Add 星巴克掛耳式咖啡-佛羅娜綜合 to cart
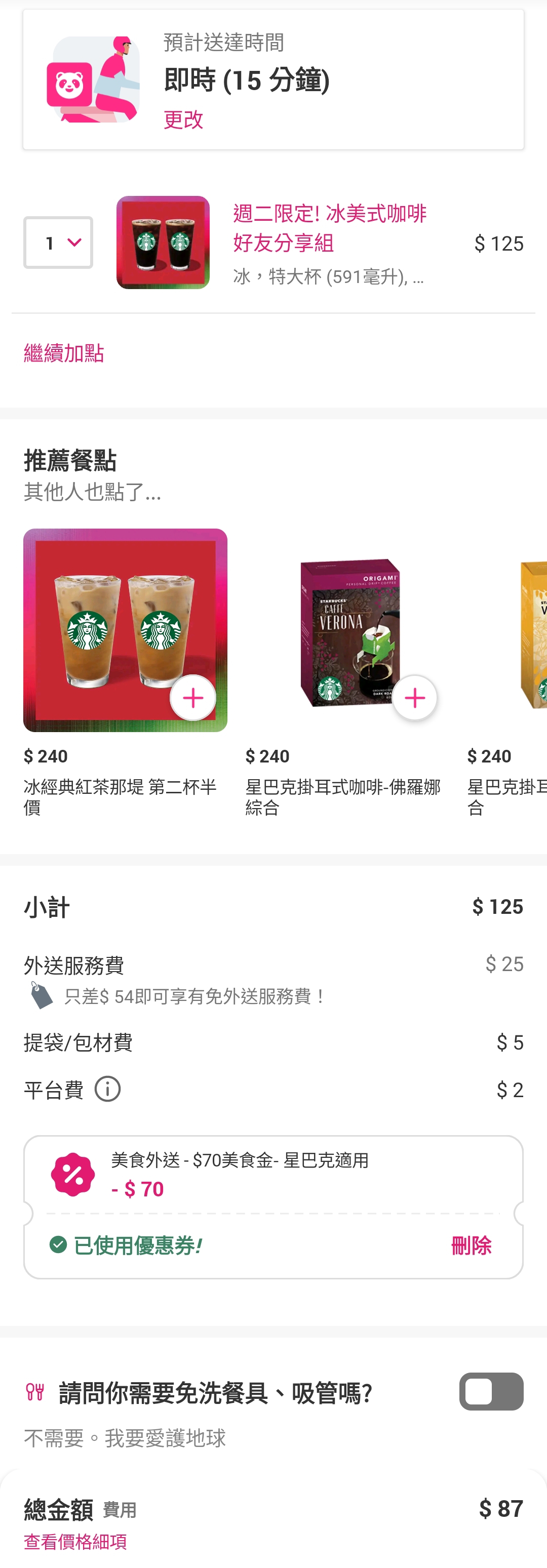This screenshot has width=547, height=1568. (x=414, y=698)
